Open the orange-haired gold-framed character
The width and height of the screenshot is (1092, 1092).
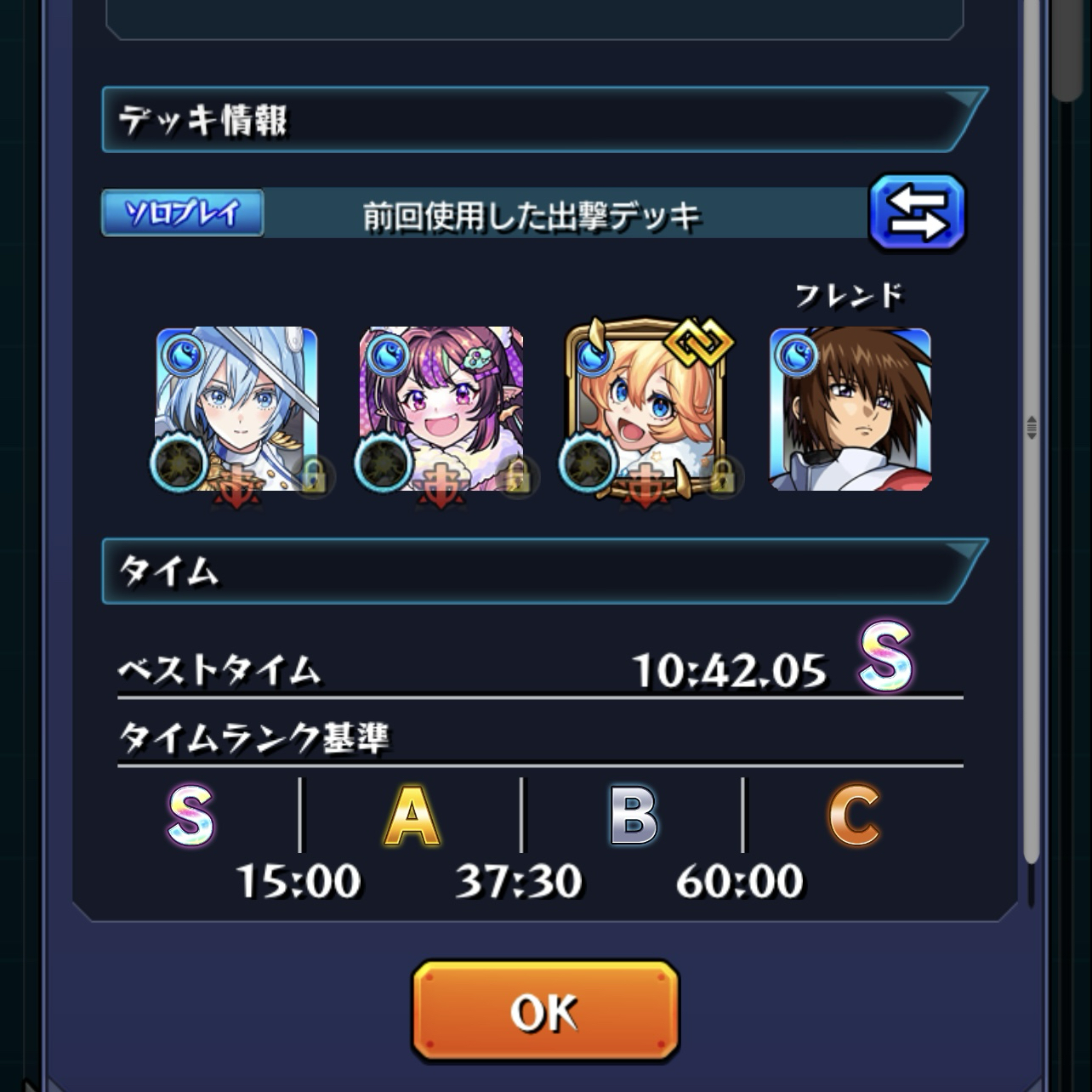645,409
